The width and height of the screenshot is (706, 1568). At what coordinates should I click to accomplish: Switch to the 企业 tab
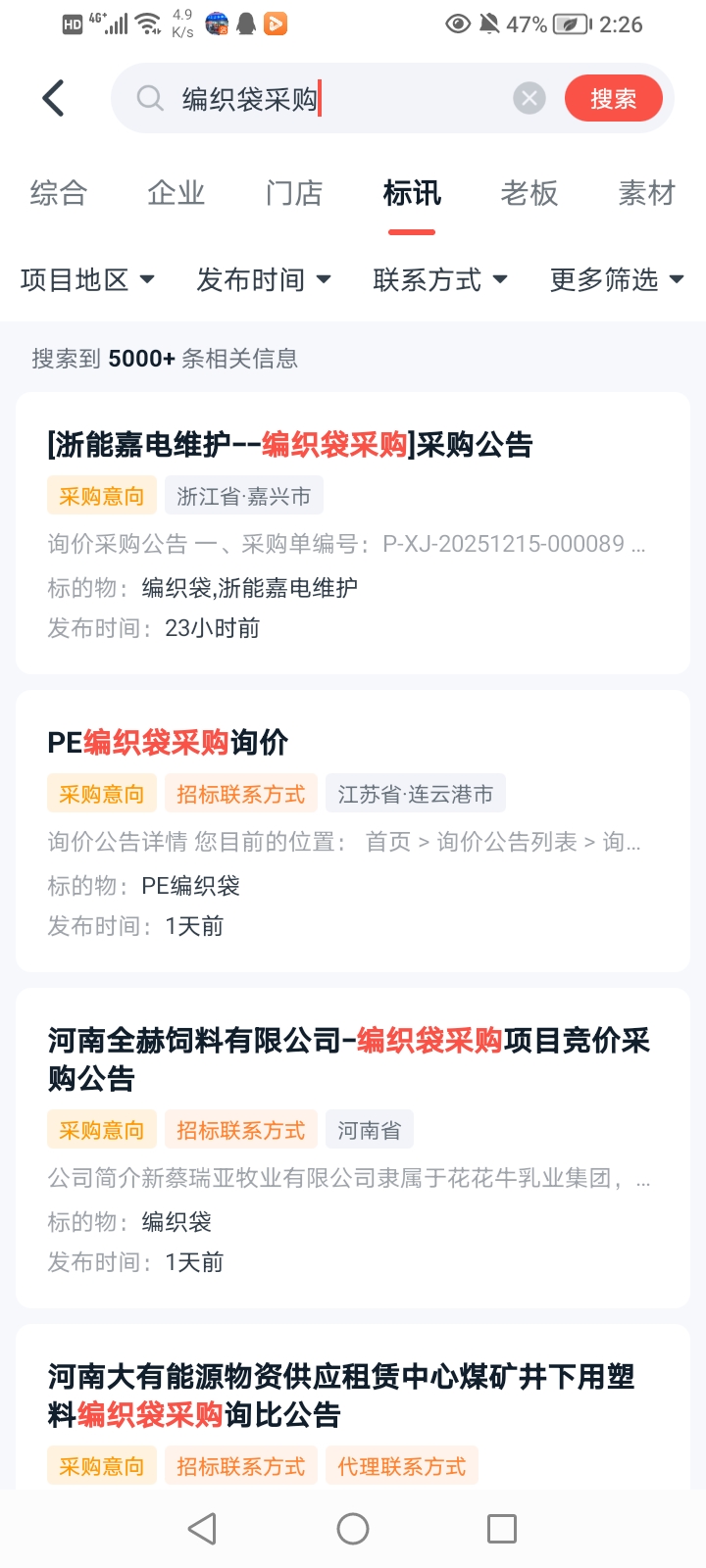(x=176, y=193)
